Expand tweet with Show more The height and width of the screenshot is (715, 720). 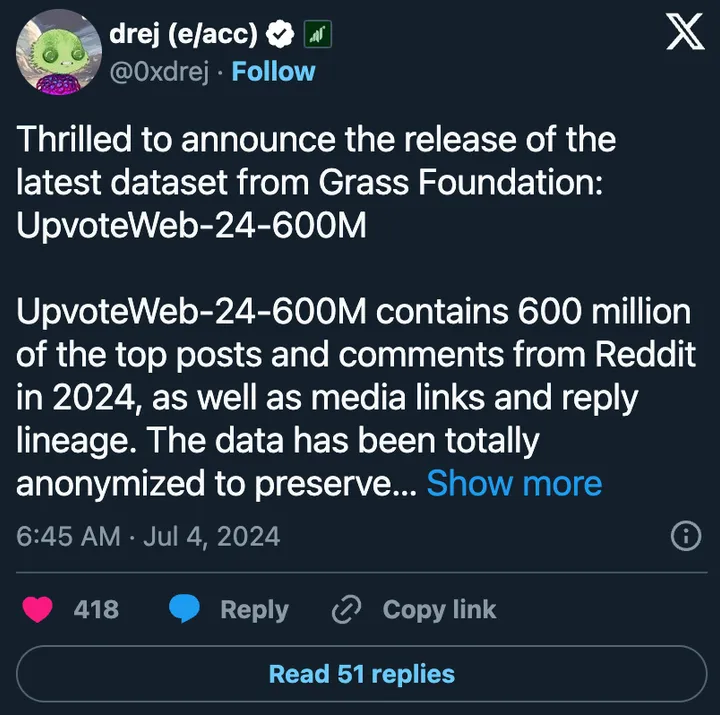coord(514,484)
